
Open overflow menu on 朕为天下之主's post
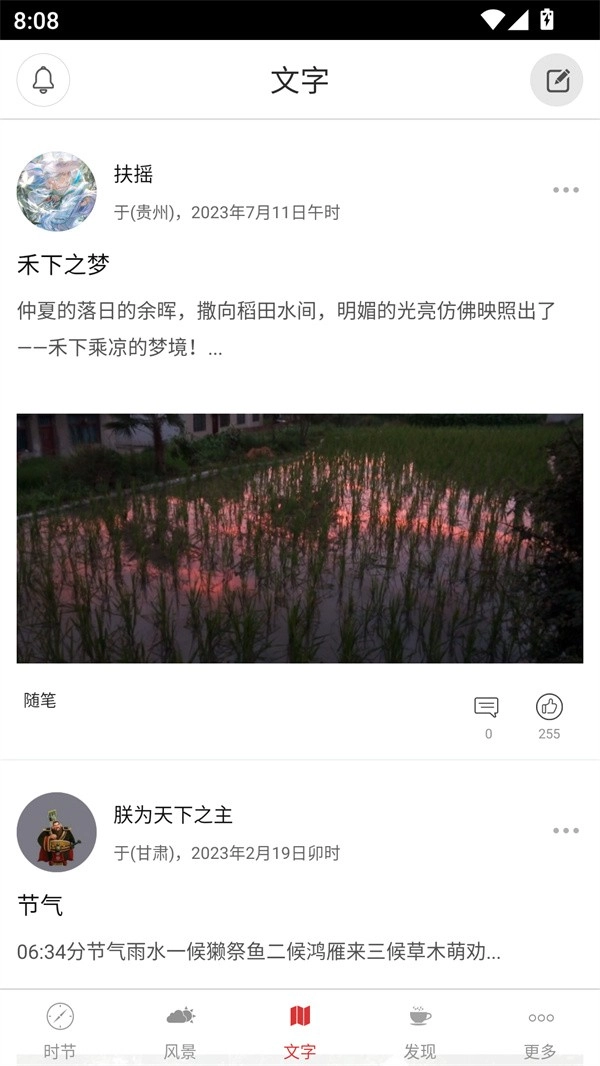click(565, 831)
